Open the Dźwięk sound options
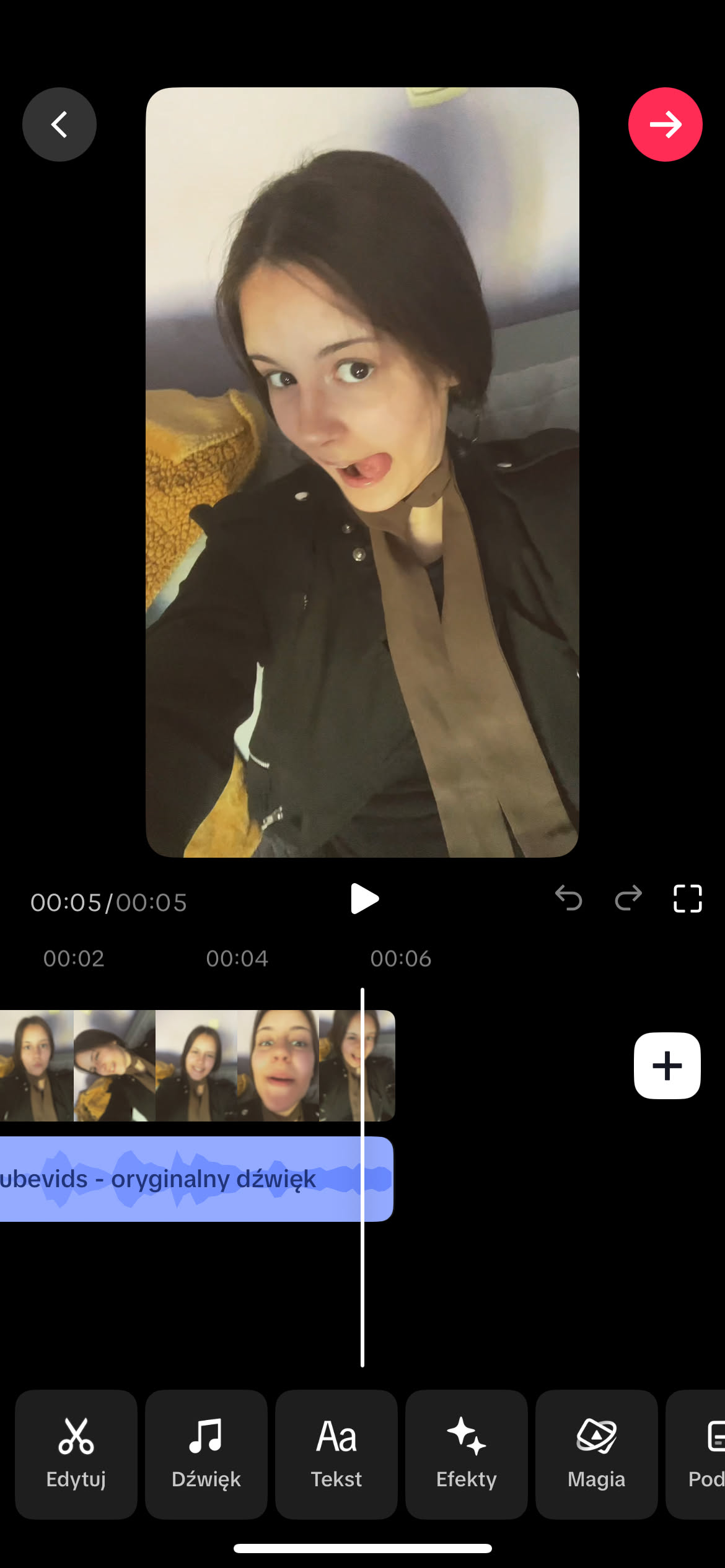The height and width of the screenshot is (1568, 725). click(206, 1453)
